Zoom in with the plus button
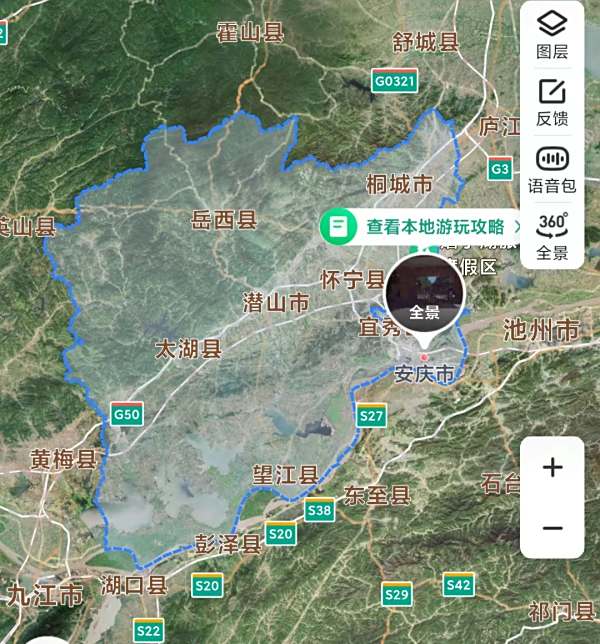600x644 pixels. coord(552,467)
